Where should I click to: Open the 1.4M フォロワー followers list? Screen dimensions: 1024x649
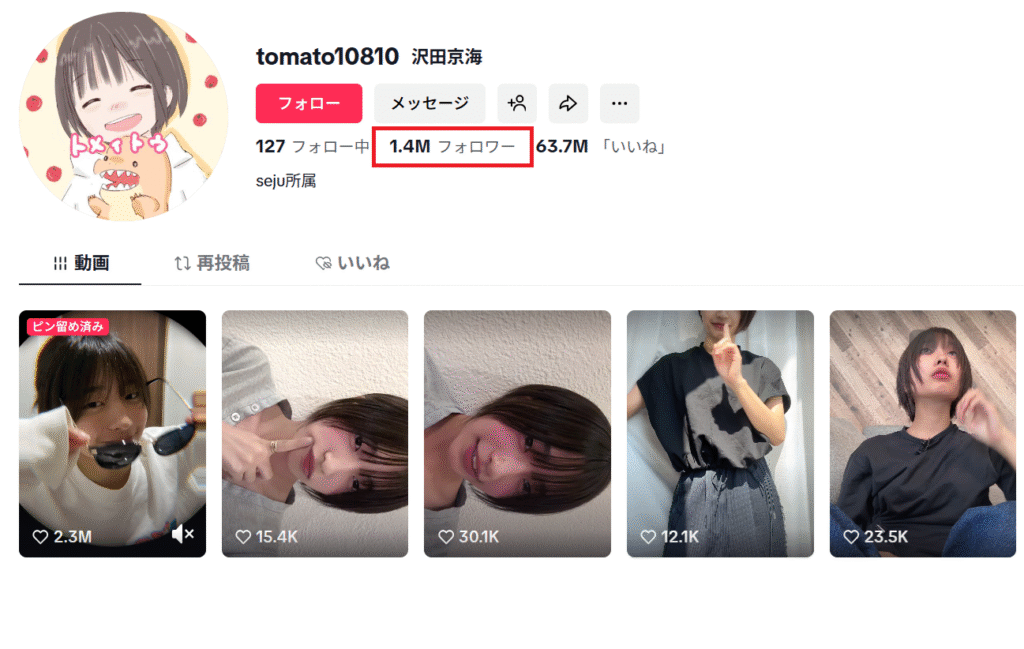pos(452,147)
